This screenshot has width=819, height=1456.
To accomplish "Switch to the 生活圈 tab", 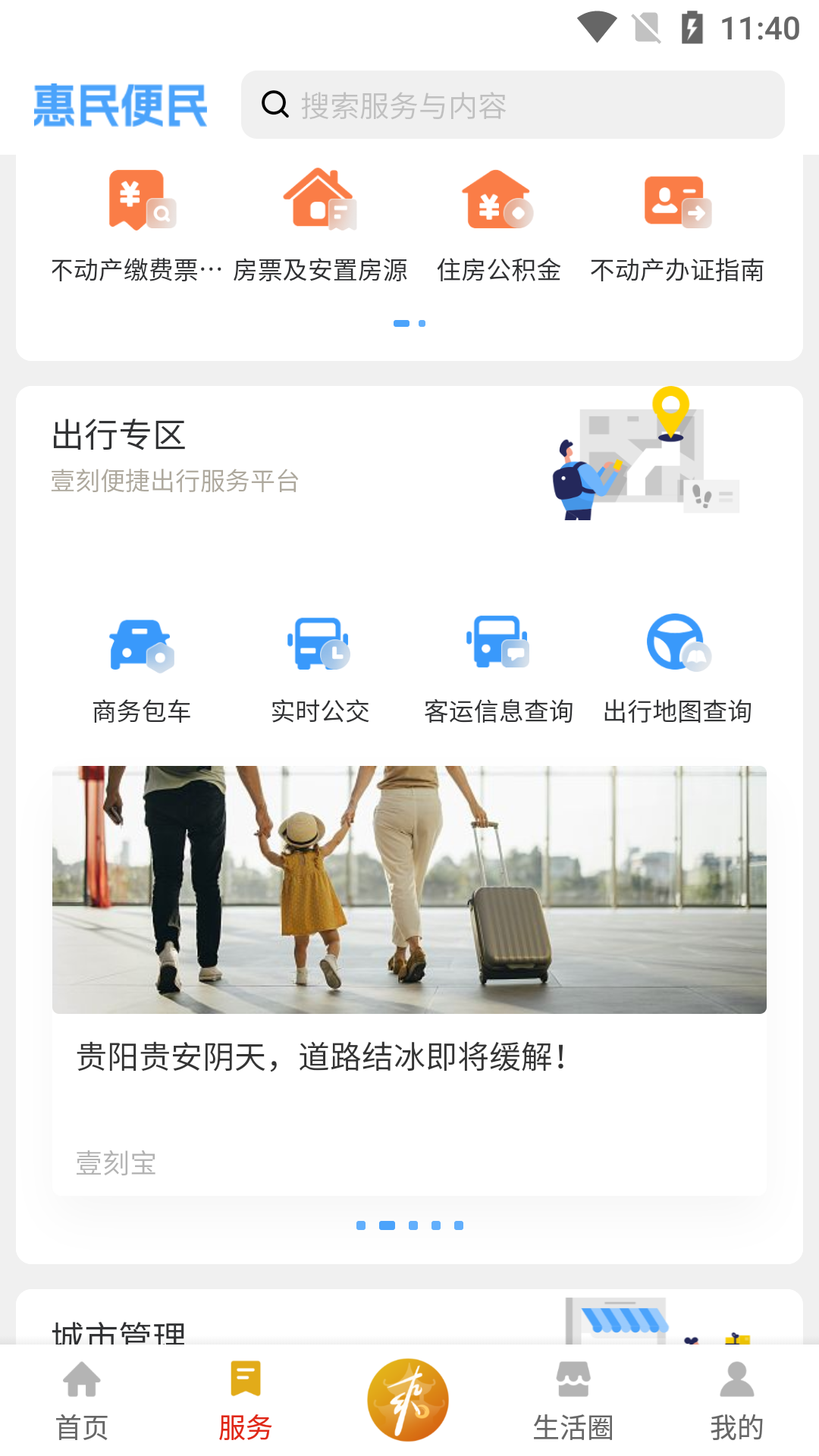I will tap(573, 1403).
